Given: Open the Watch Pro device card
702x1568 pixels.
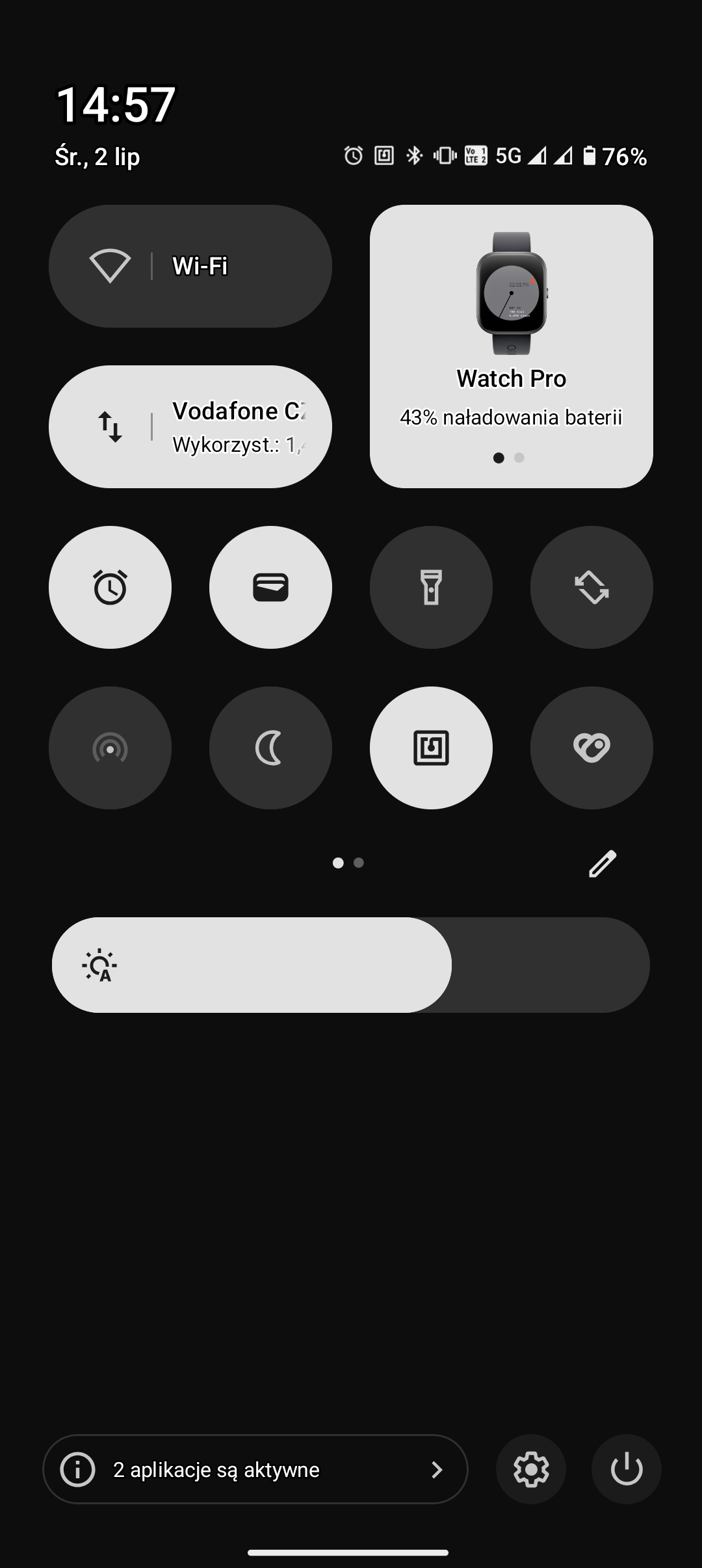Looking at the screenshot, I should pyautogui.click(x=511, y=346).
